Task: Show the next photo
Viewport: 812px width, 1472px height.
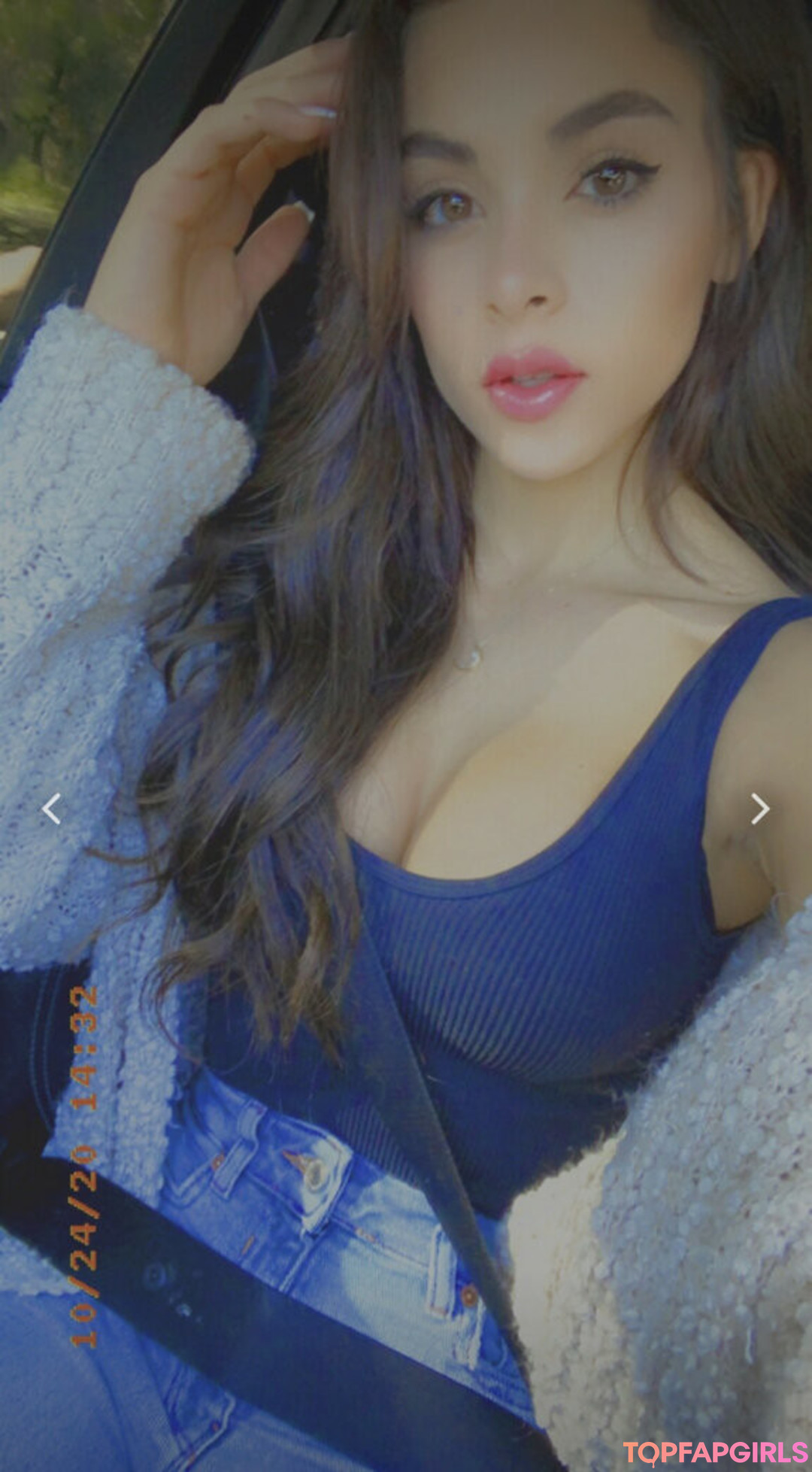Action: (760, 809)
